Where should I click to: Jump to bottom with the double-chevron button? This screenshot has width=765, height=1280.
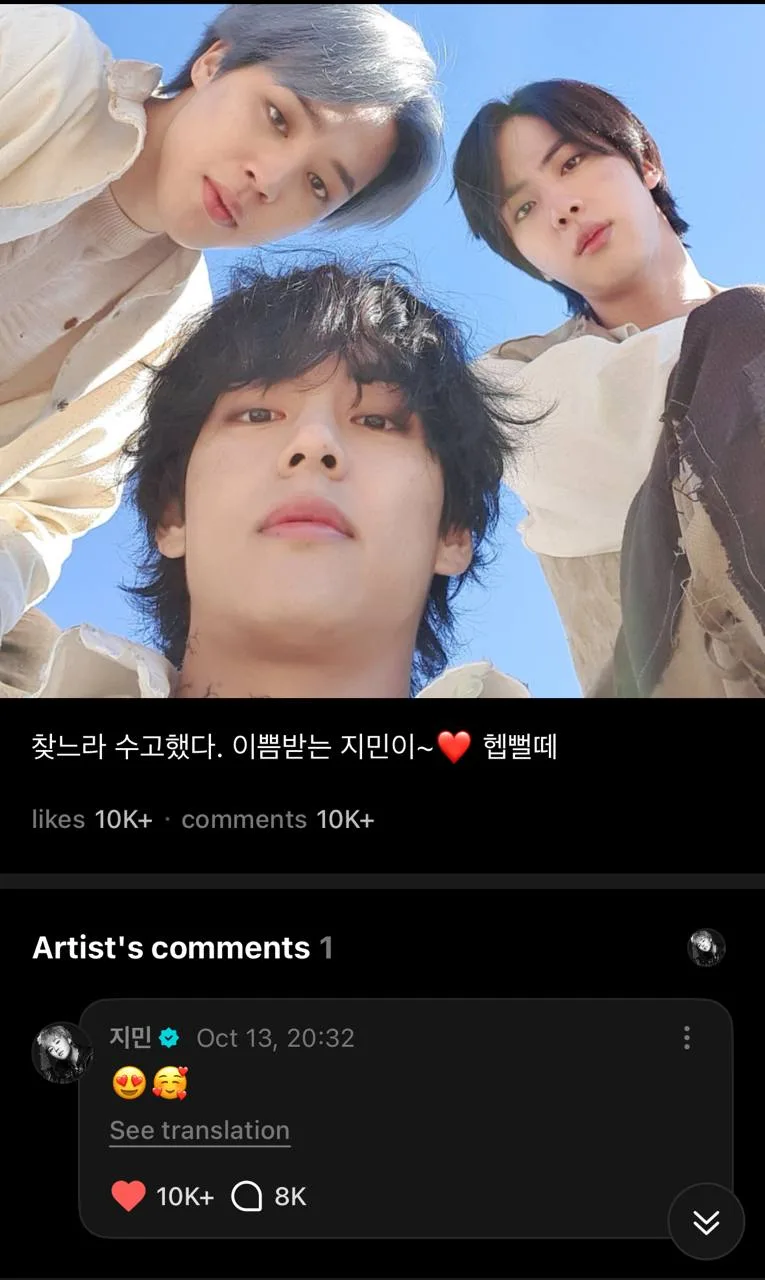pos(706,1222)
